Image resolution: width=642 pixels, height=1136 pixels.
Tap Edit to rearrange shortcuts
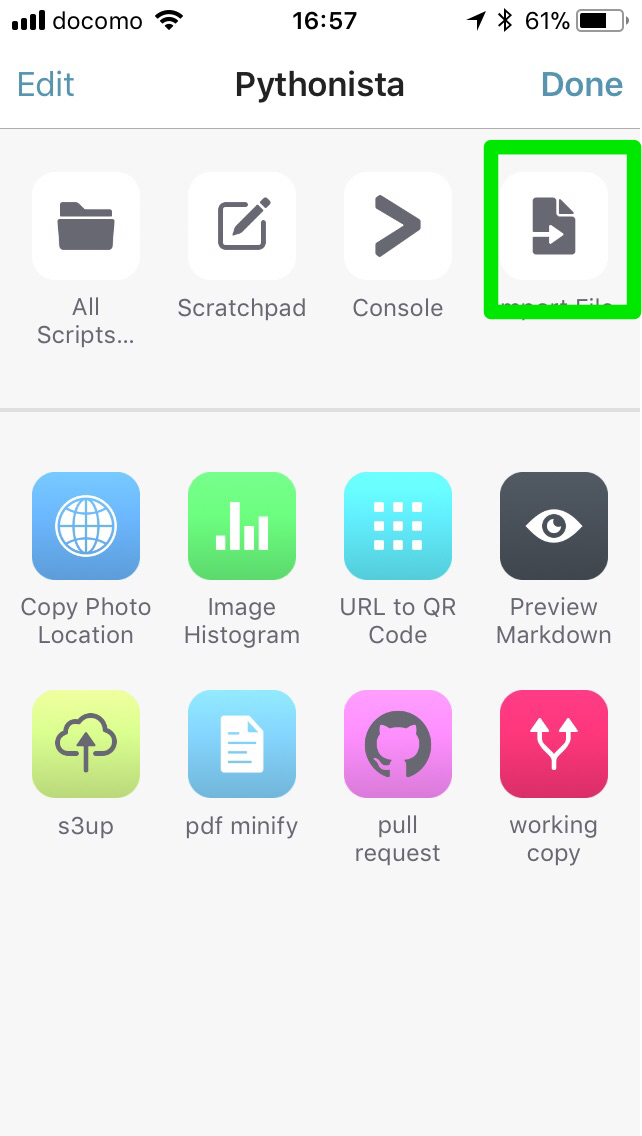(46, 84)
